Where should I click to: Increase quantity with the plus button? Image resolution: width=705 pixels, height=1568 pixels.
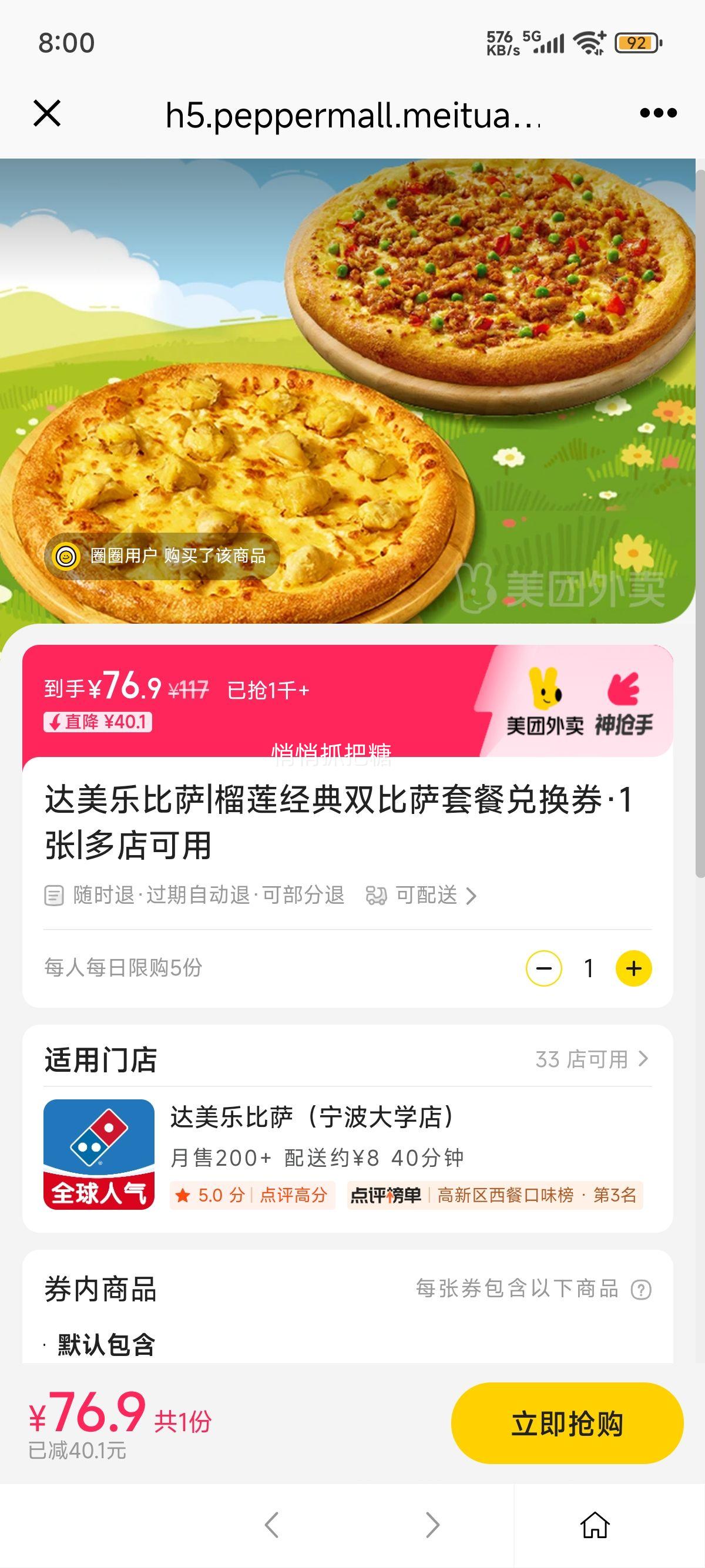click(633, 968)
